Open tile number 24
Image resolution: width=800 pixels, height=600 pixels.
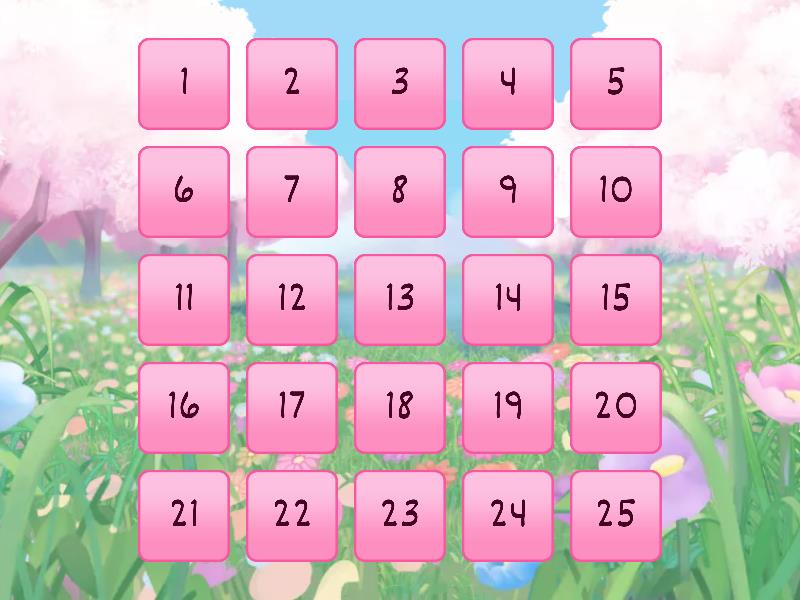508,516
